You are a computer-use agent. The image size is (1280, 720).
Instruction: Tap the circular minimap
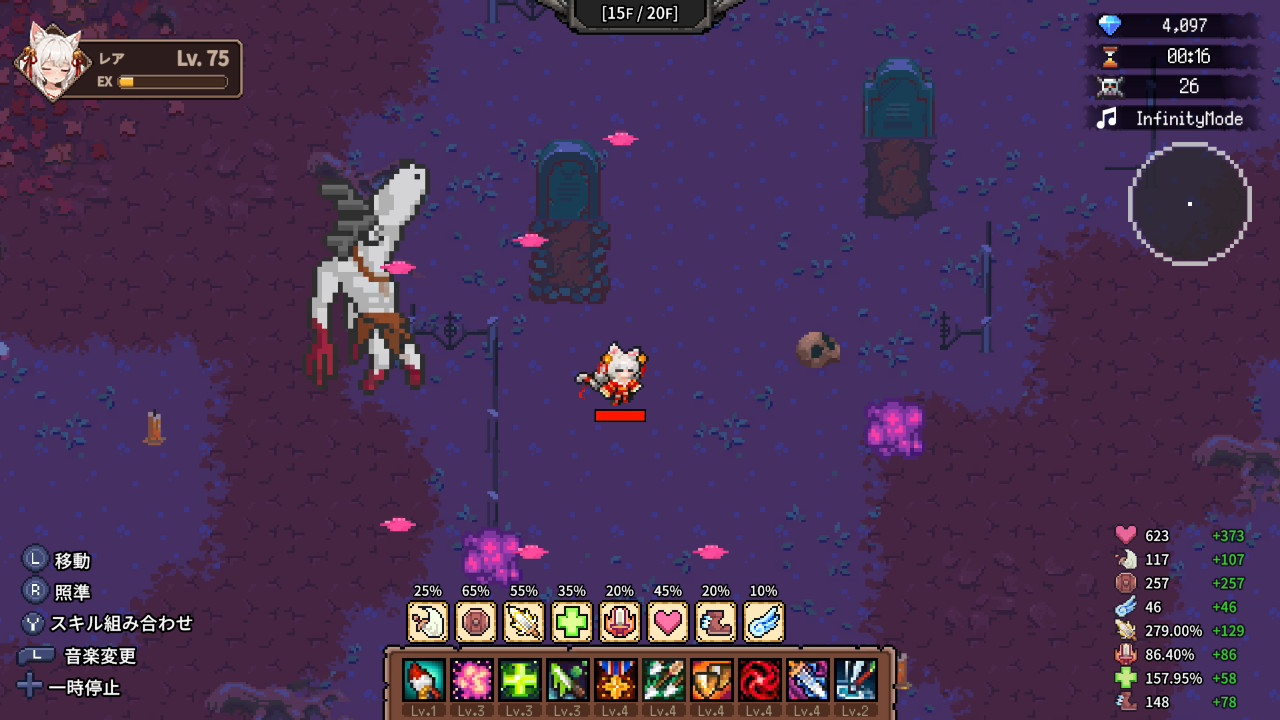pyautogui.click(x=1189, y=204)
